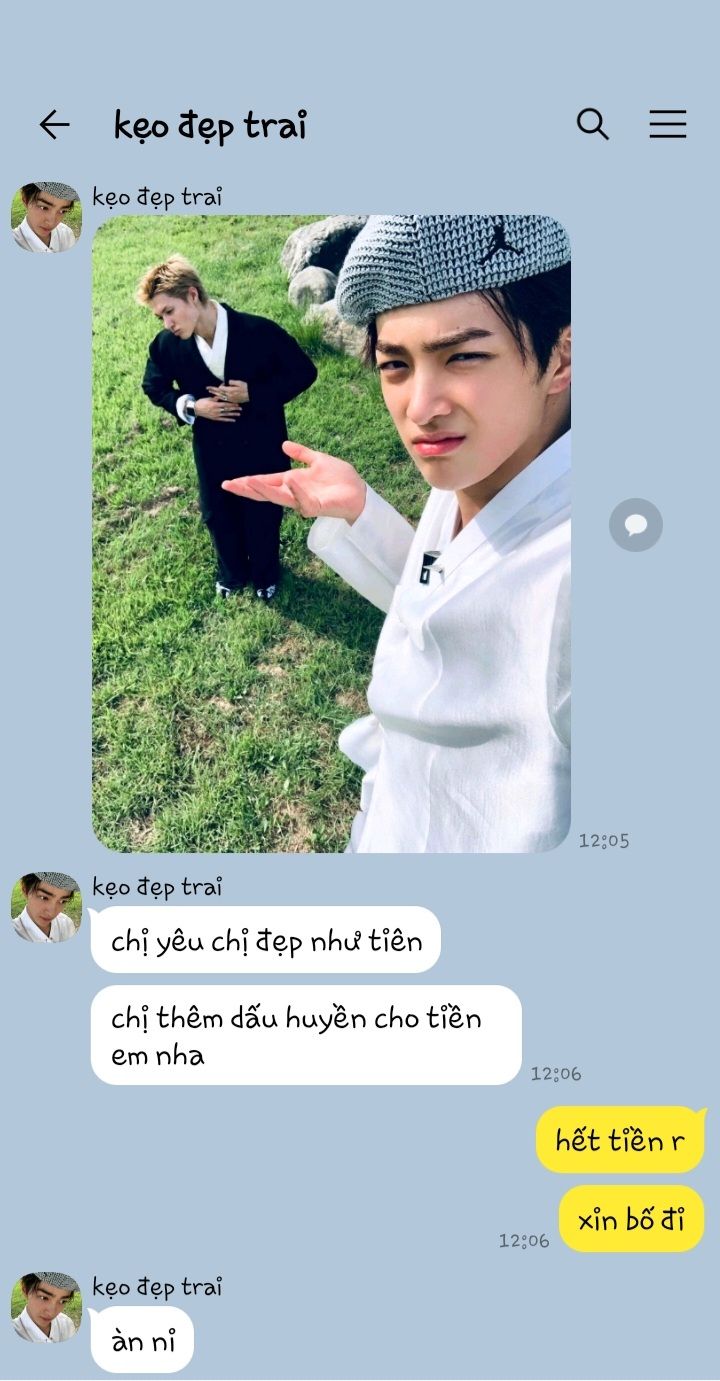Search within this conversation
The width and height of the screenshot is (720, 1381).
click(x=592, y=124)
